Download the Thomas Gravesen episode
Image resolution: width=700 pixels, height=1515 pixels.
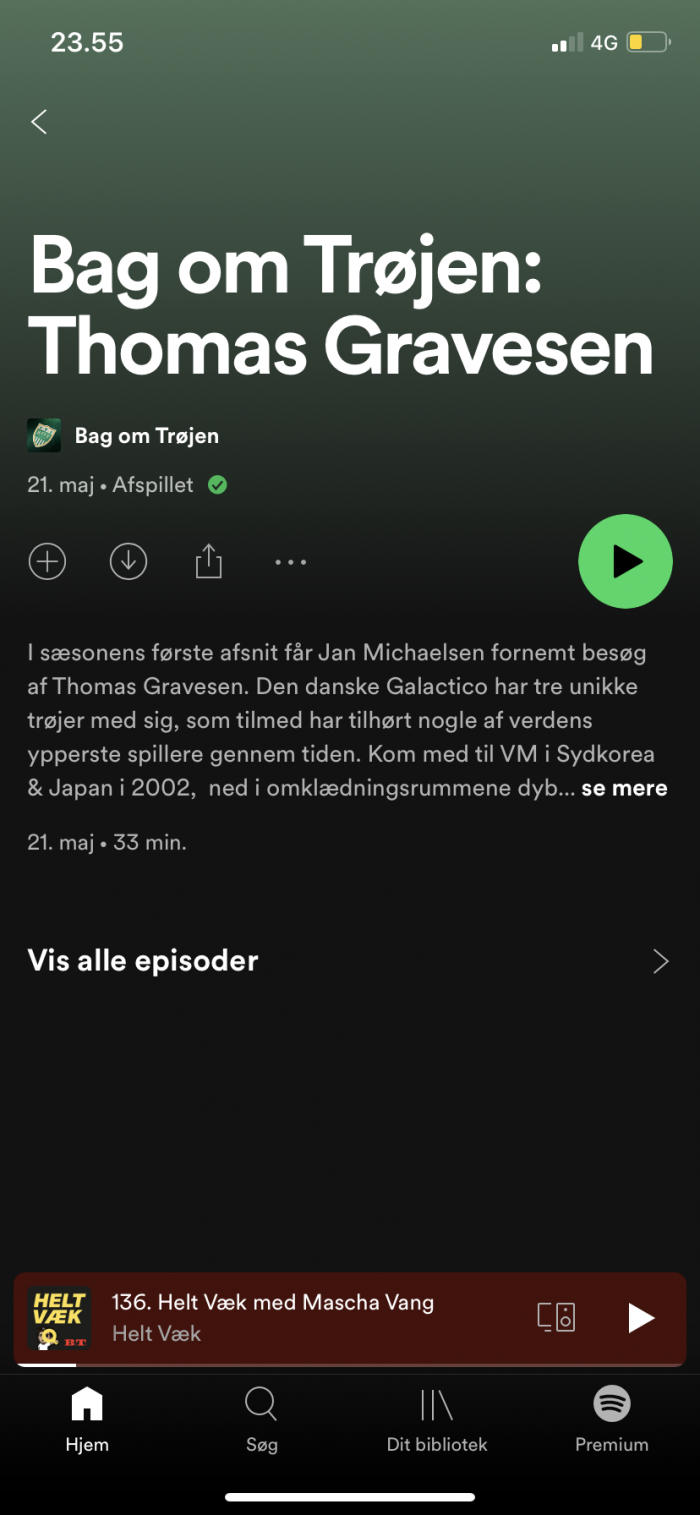[x=128, y=561]
